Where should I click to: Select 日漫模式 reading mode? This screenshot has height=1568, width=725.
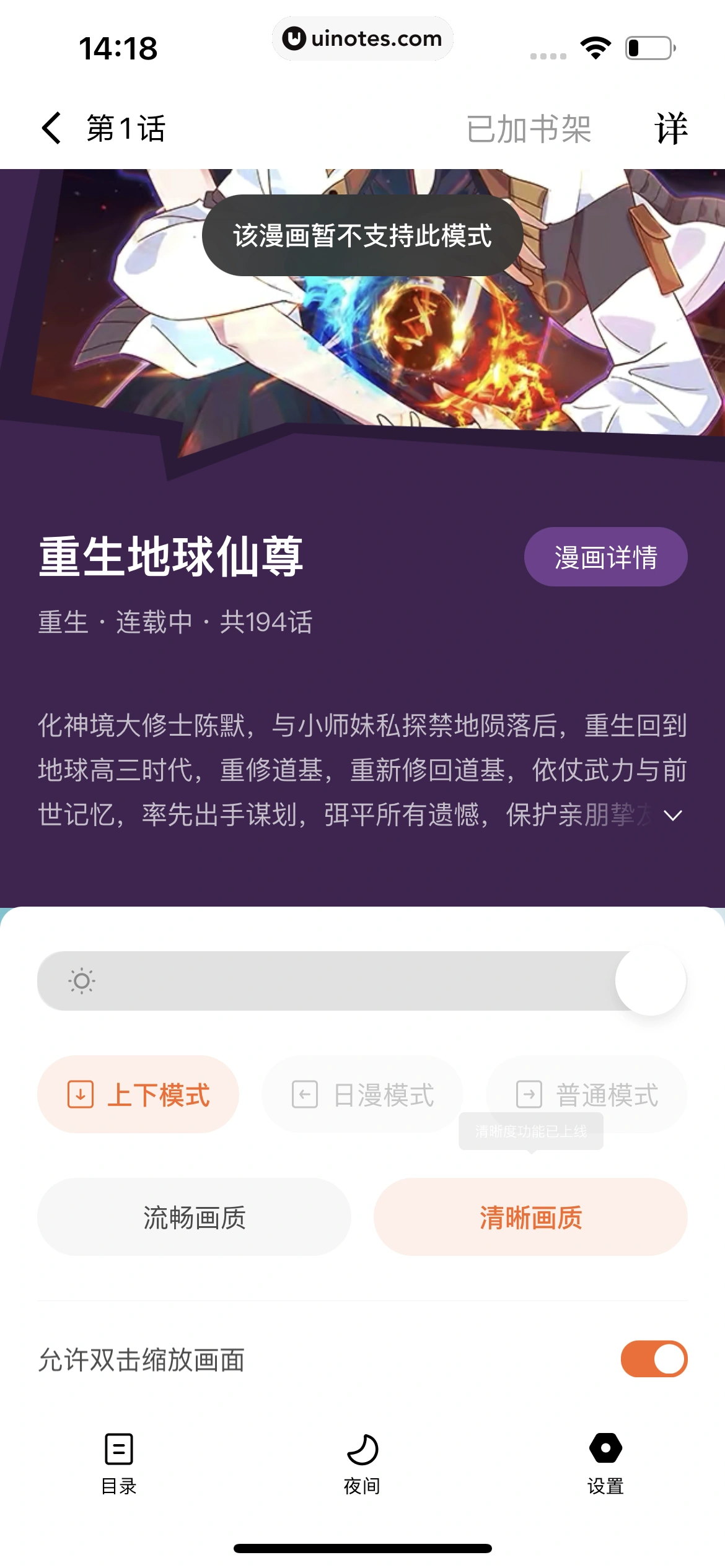coord(362,1094)
